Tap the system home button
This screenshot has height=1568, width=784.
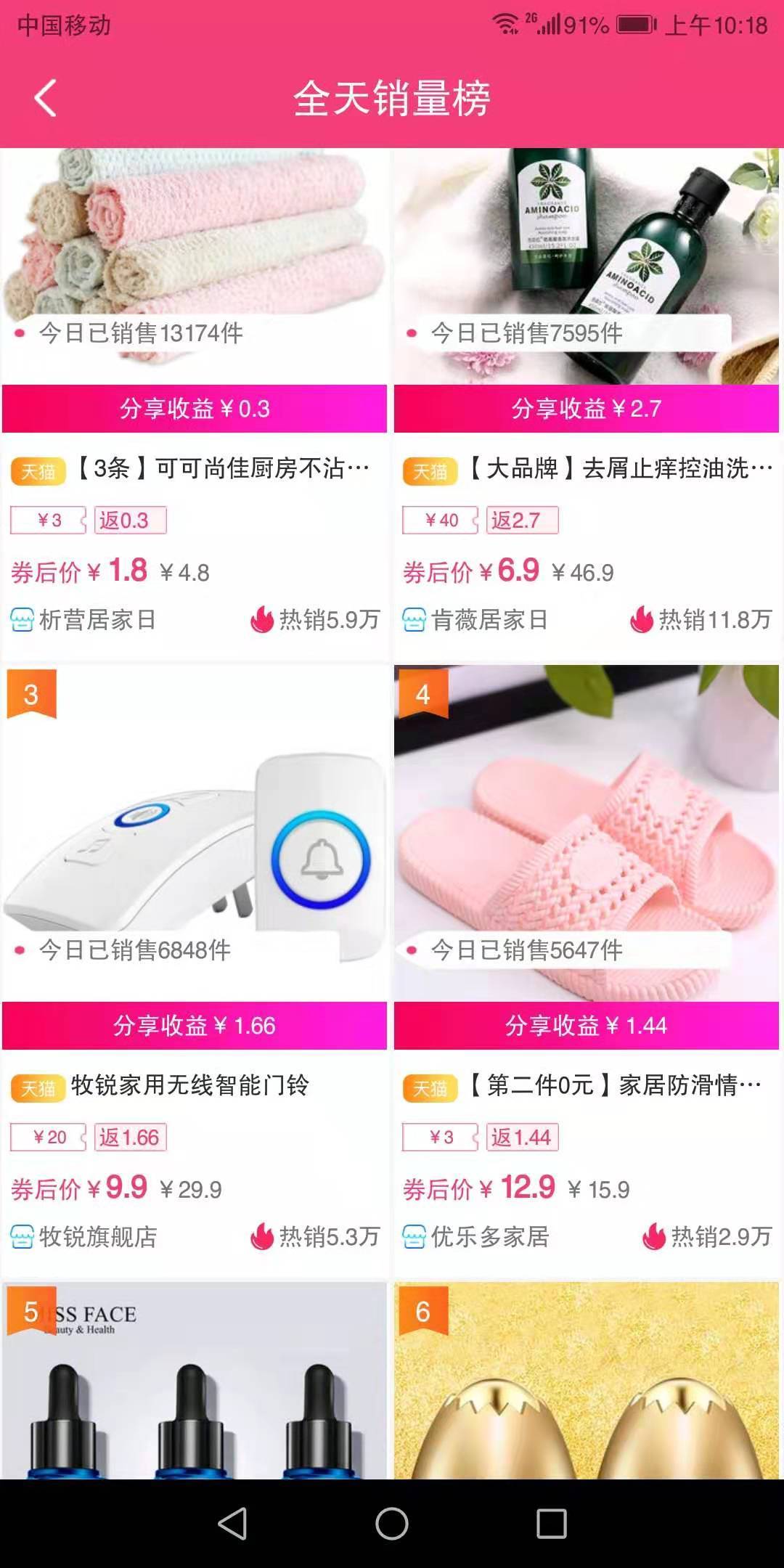[392, 1523]
